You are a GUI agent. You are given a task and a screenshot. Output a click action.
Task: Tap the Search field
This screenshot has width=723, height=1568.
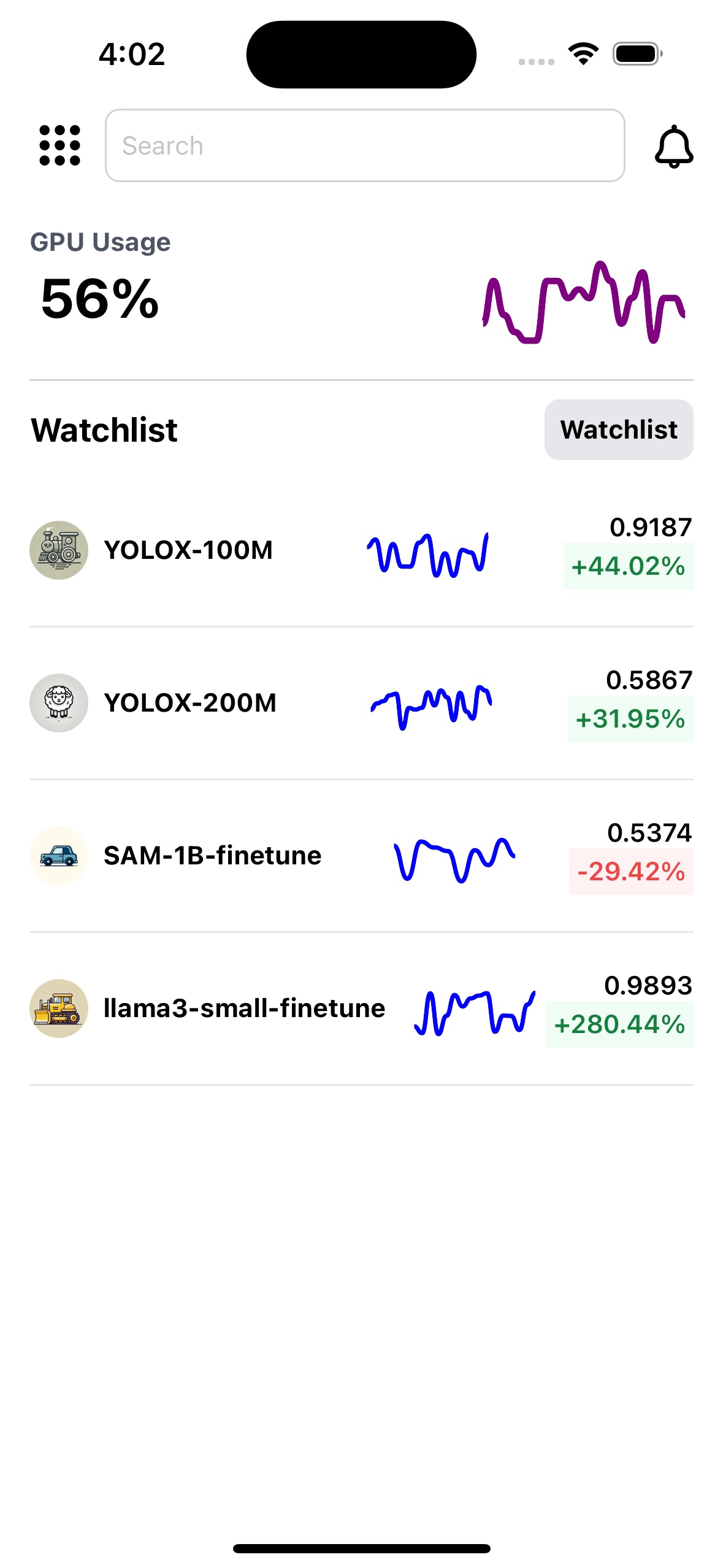click(365, 145)
